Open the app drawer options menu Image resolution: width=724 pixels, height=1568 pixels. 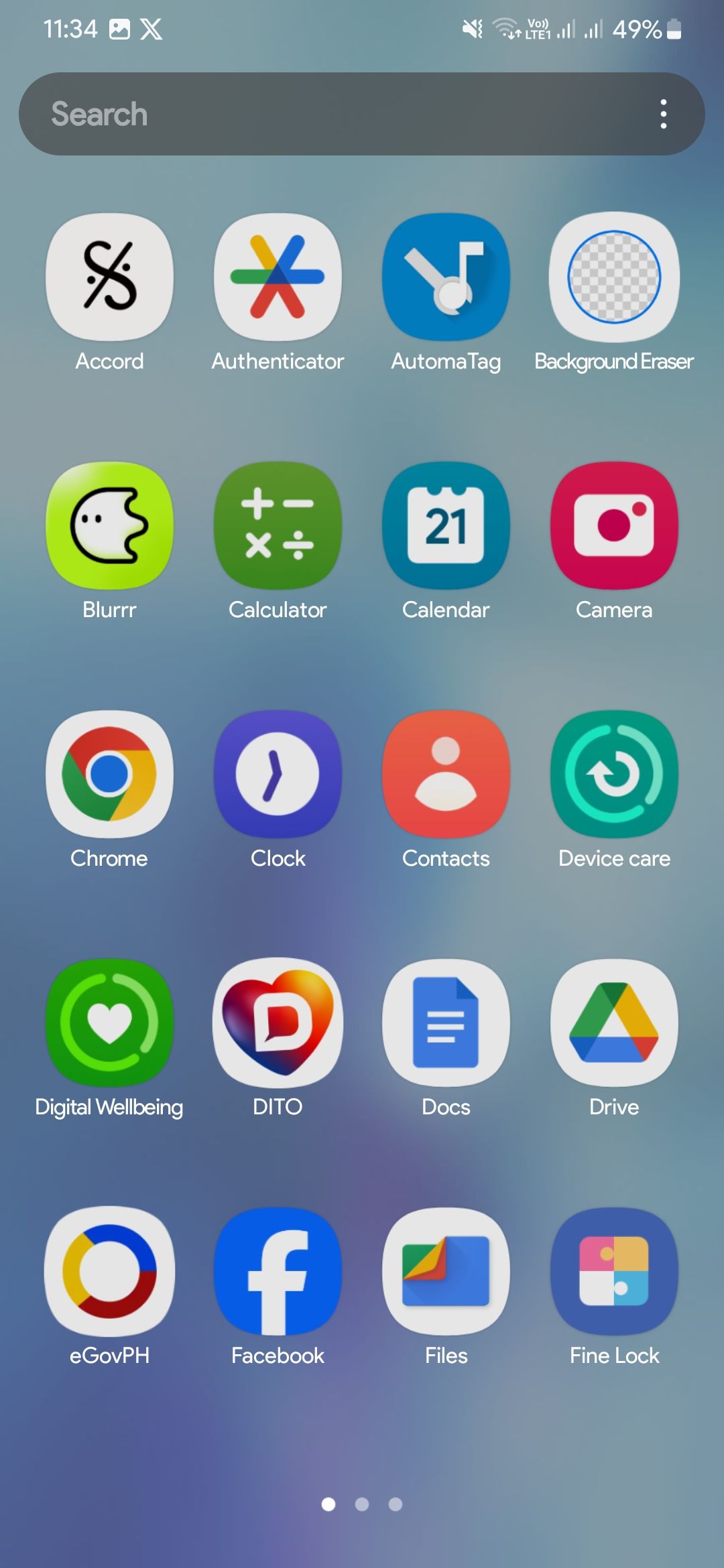[663, 113]
